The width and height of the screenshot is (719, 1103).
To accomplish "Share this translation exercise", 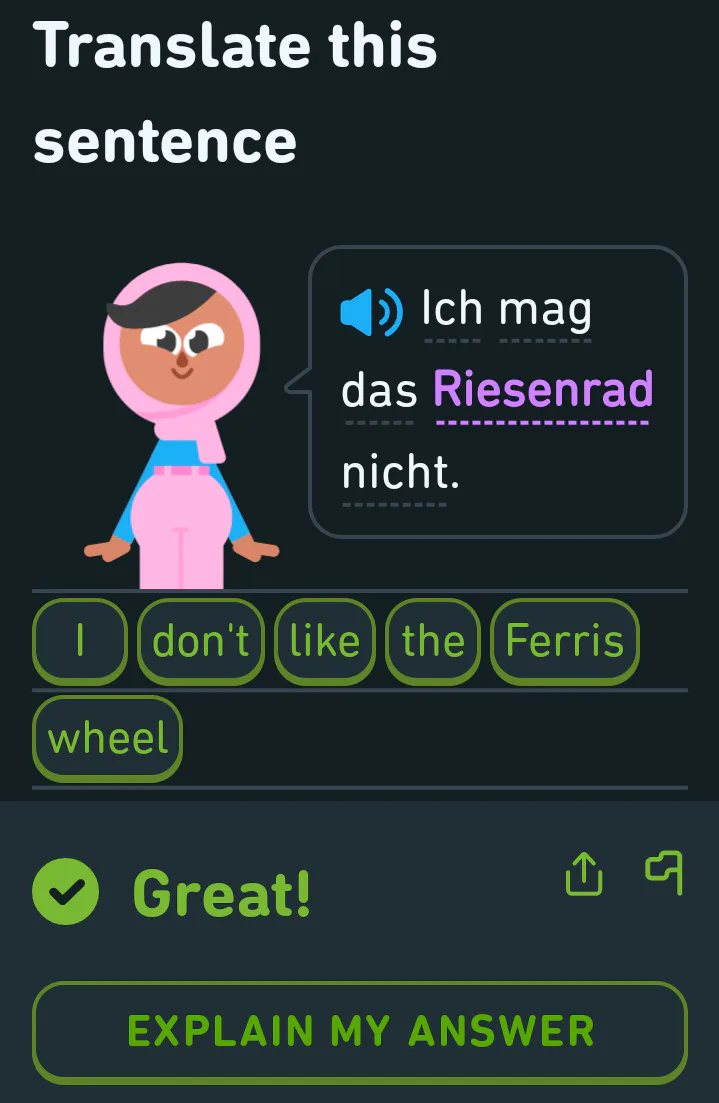I will [x=584, y=874].
